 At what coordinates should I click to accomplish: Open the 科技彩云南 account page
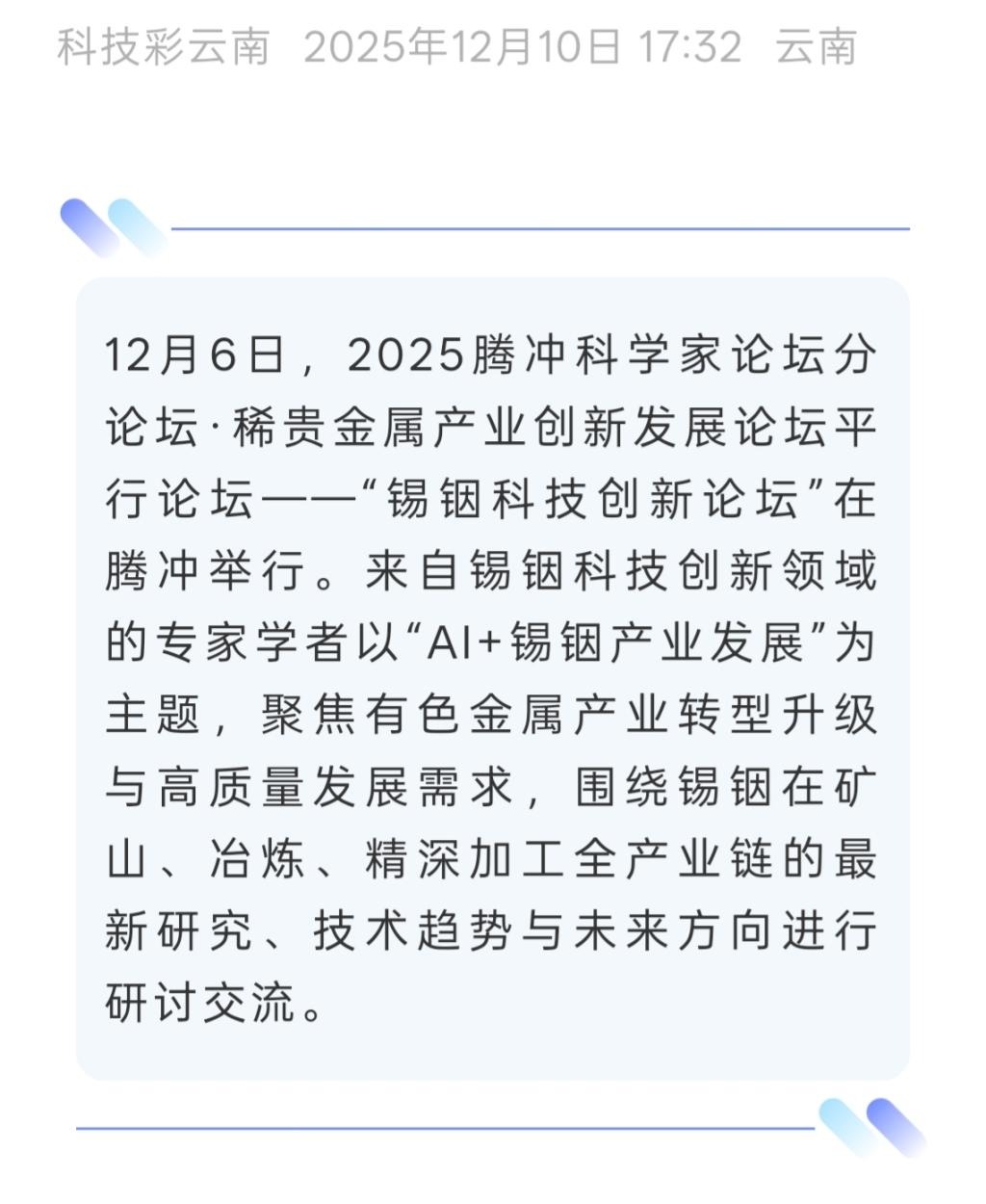[162, 46]
